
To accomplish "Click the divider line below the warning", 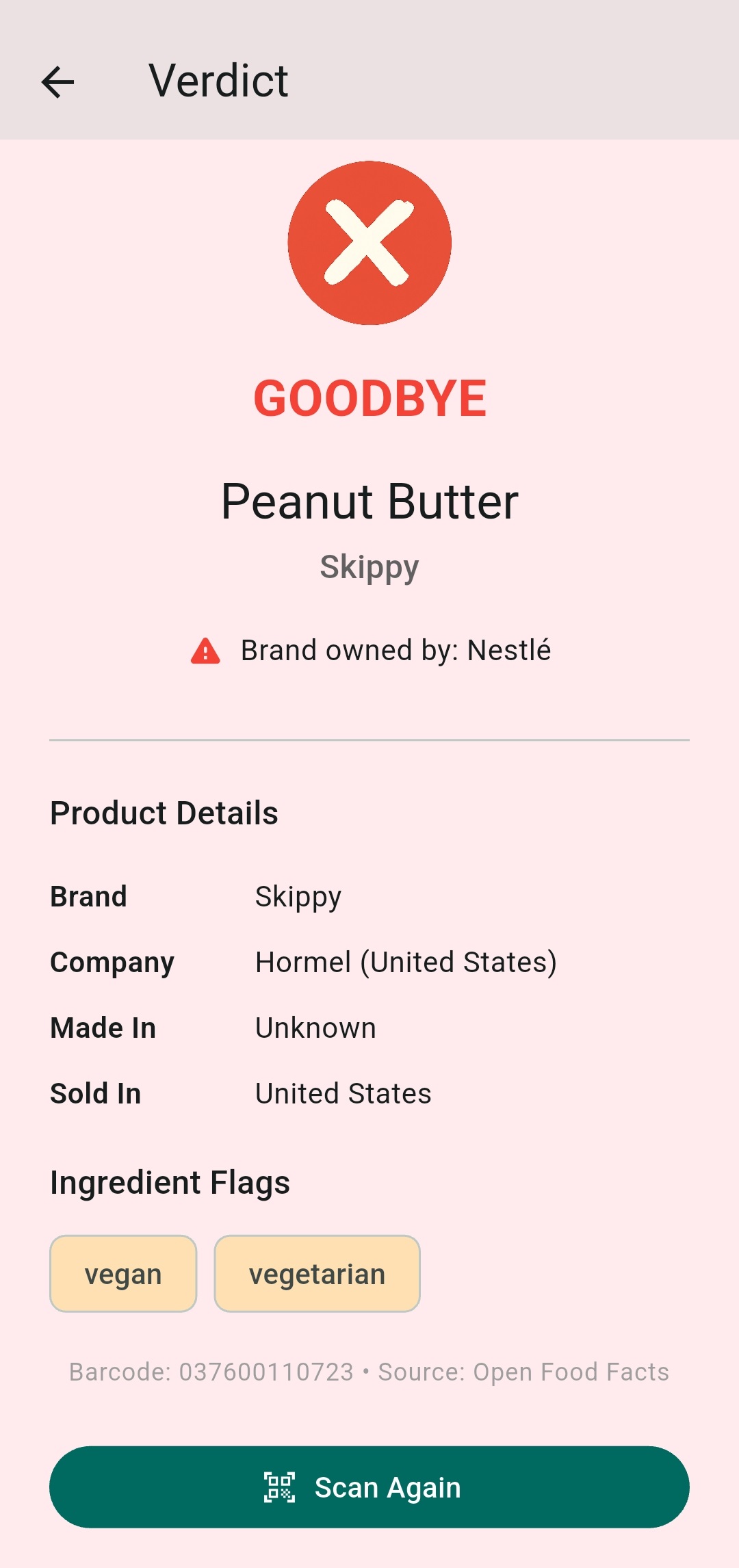I will [x=369, y=740].
